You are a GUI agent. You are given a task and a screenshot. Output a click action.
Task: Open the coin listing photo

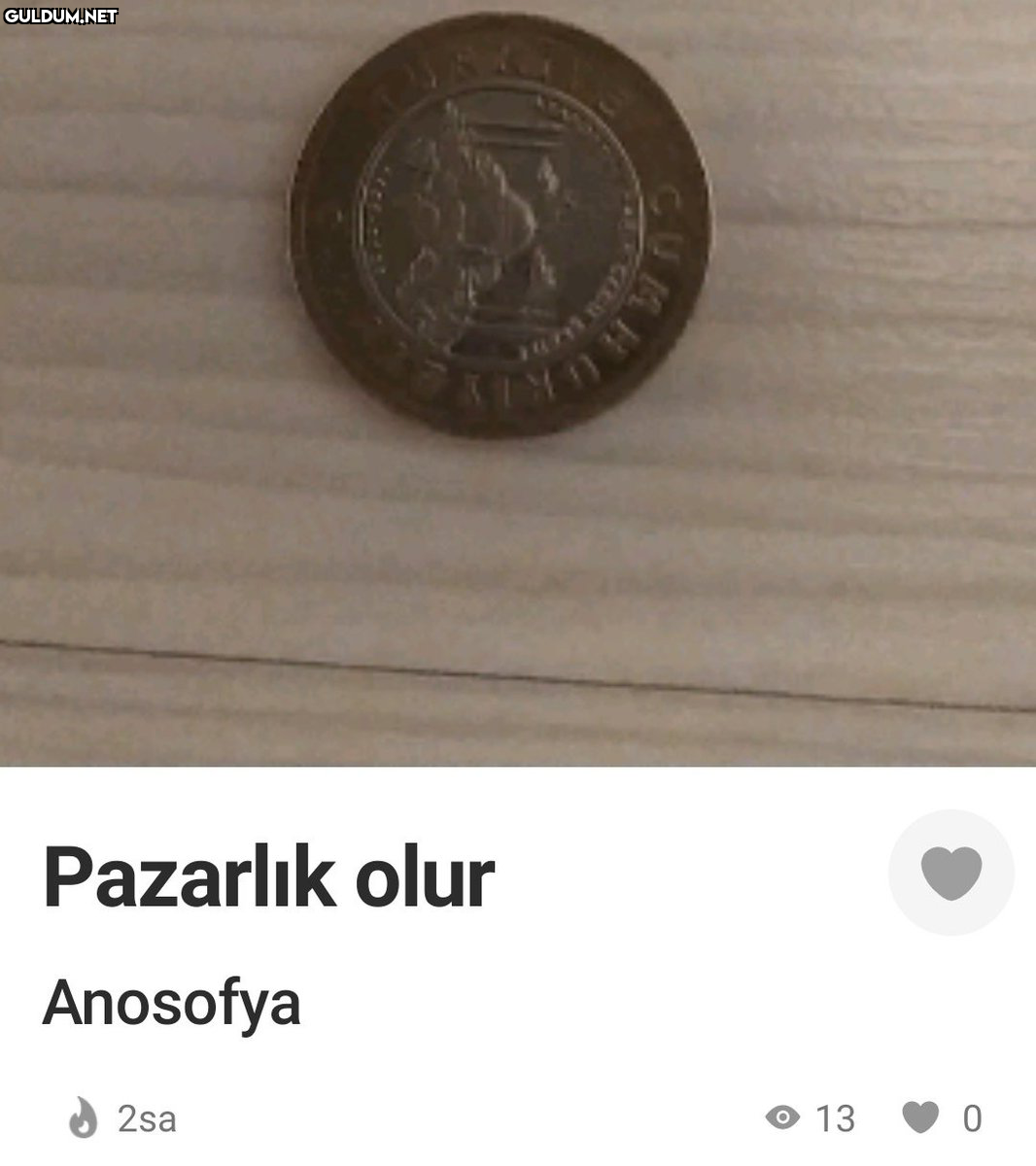click(518, 383)
